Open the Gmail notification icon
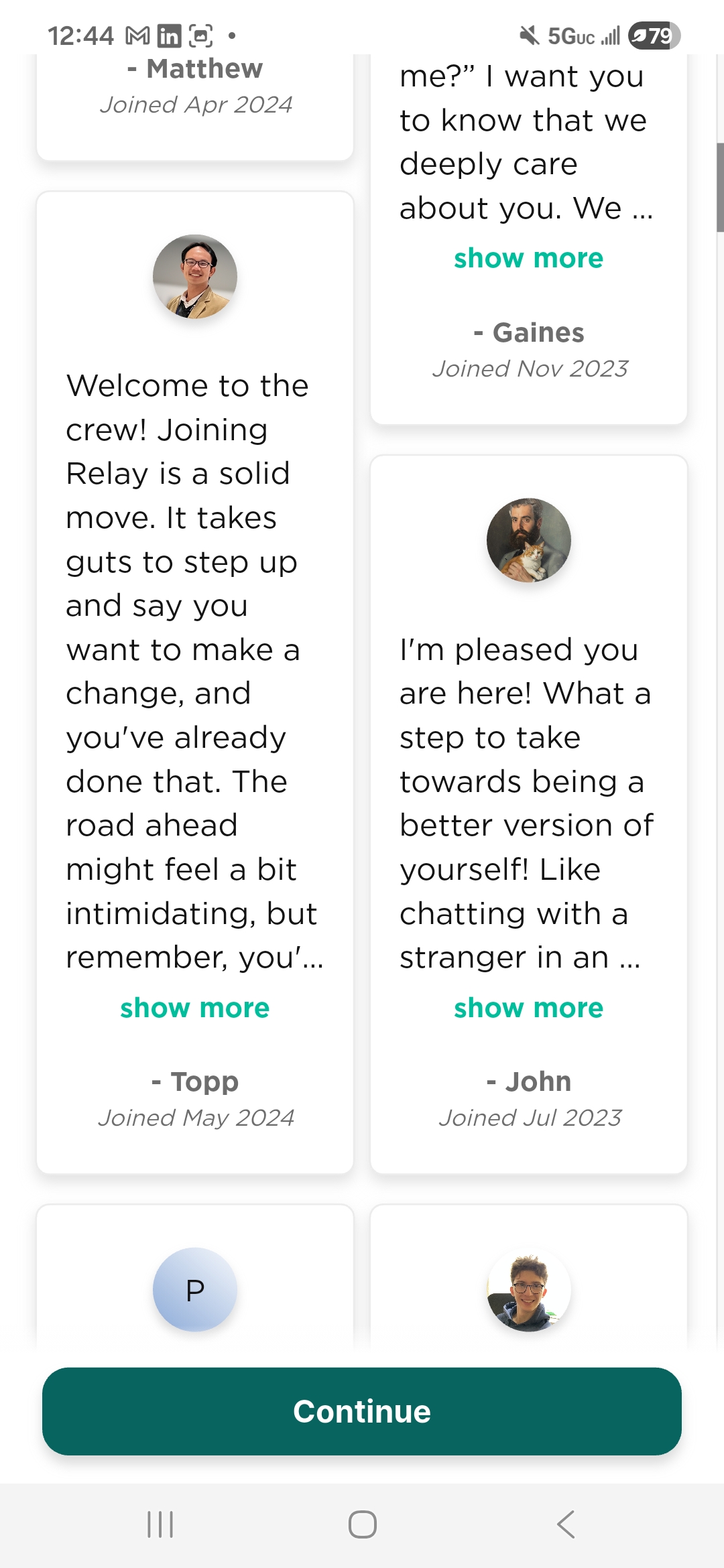This screenshot has width=724, height=1568. (139, 36)
